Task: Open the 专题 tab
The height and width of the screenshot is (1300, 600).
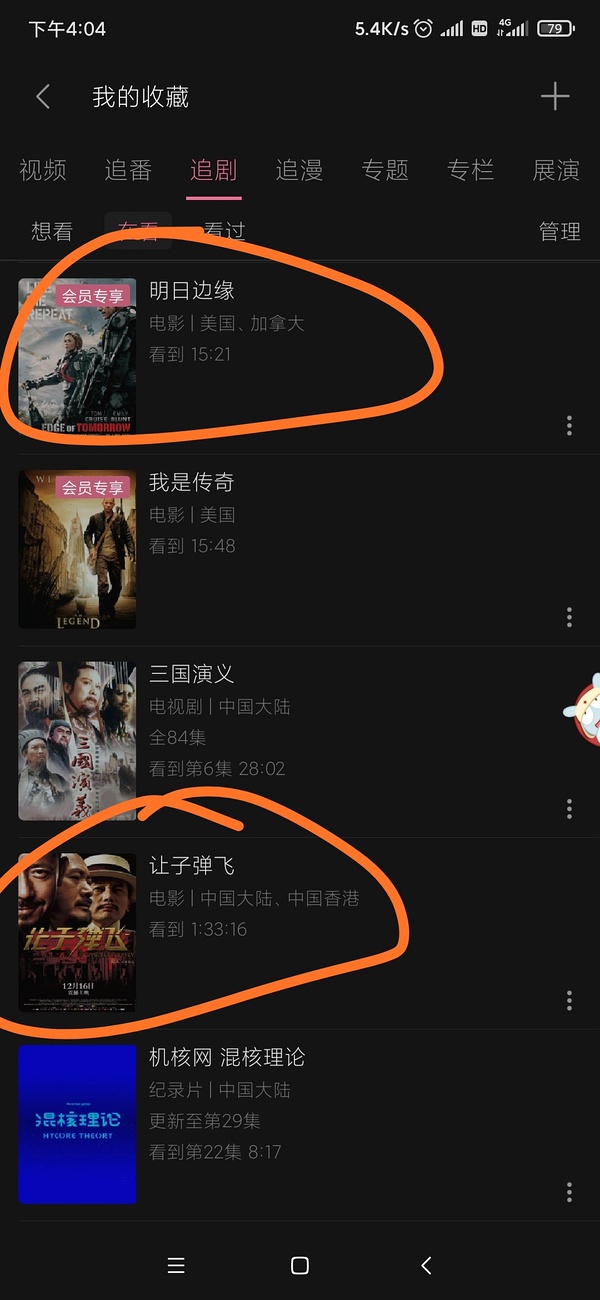Action: pyautogui.click(x=385, y=170)
